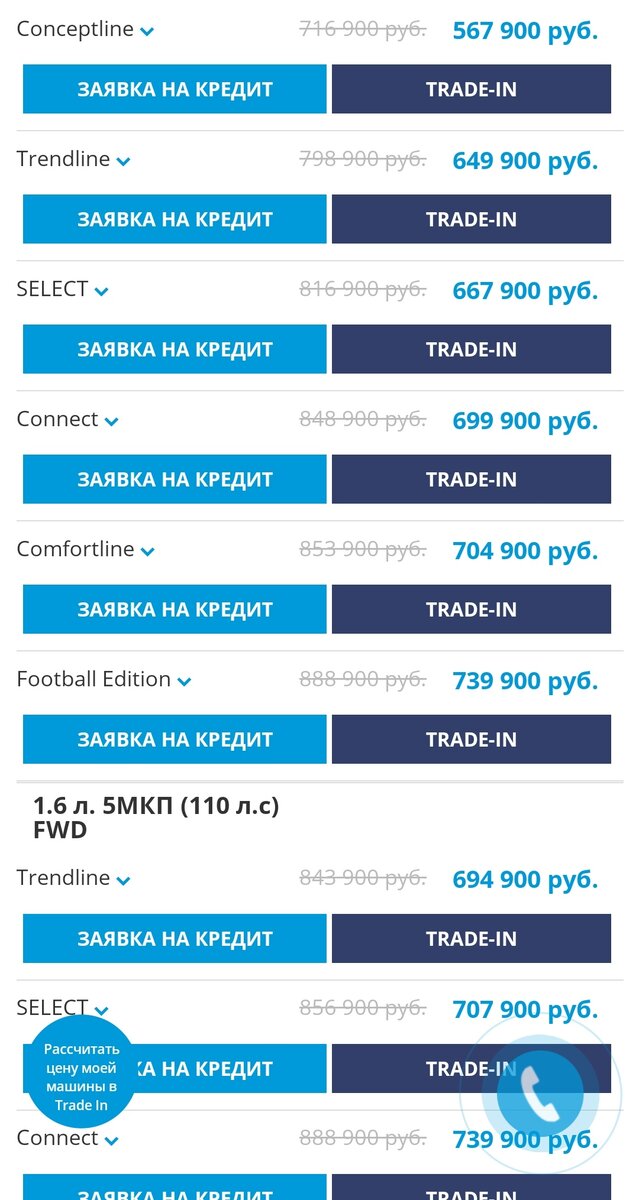Expand Connect trim priced 699 900 руб.
Viewport: 639px width, 1200px height.
point(68,420)
